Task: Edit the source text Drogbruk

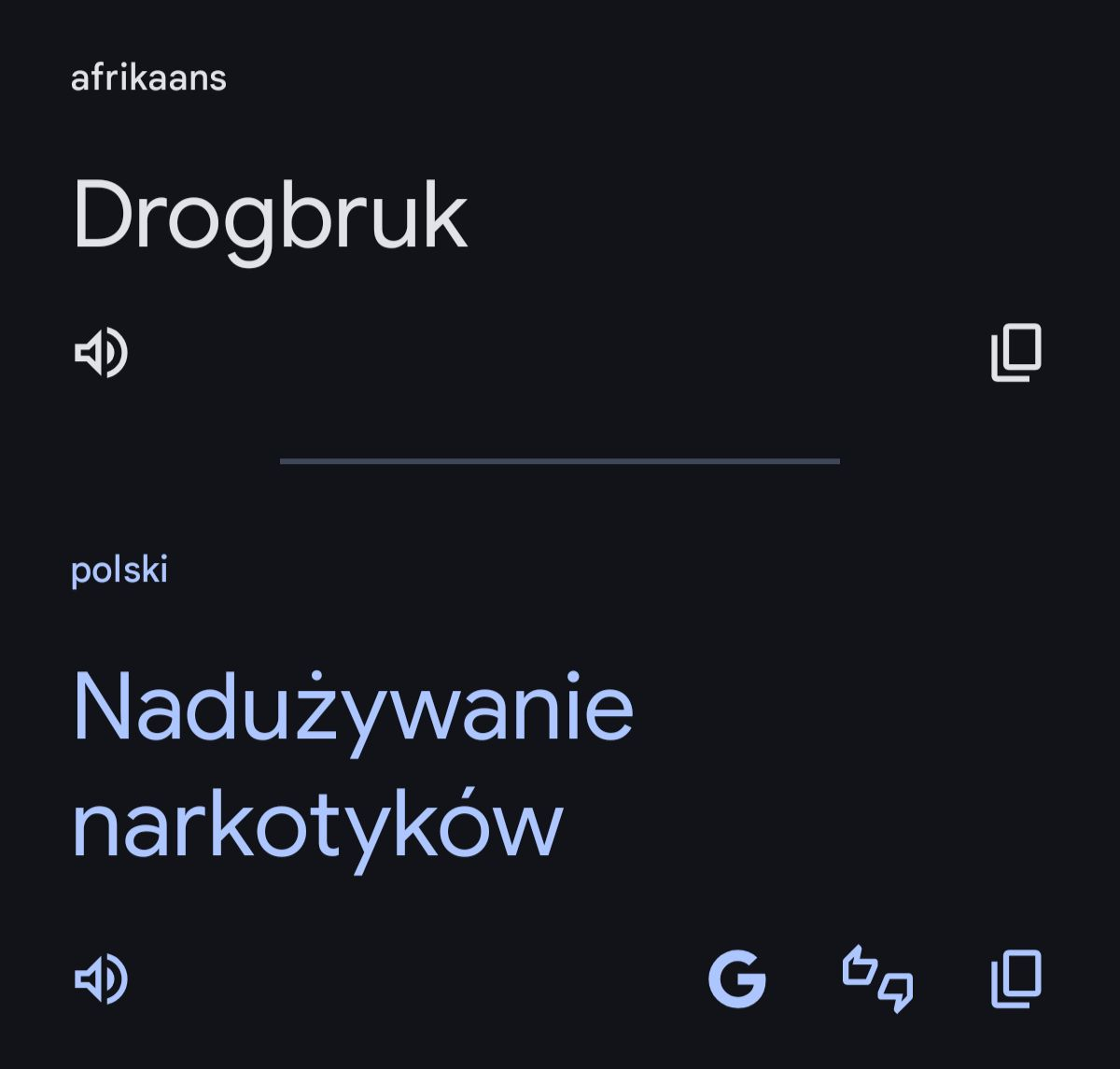Action: pyautogui.click(x=270, y=216)
